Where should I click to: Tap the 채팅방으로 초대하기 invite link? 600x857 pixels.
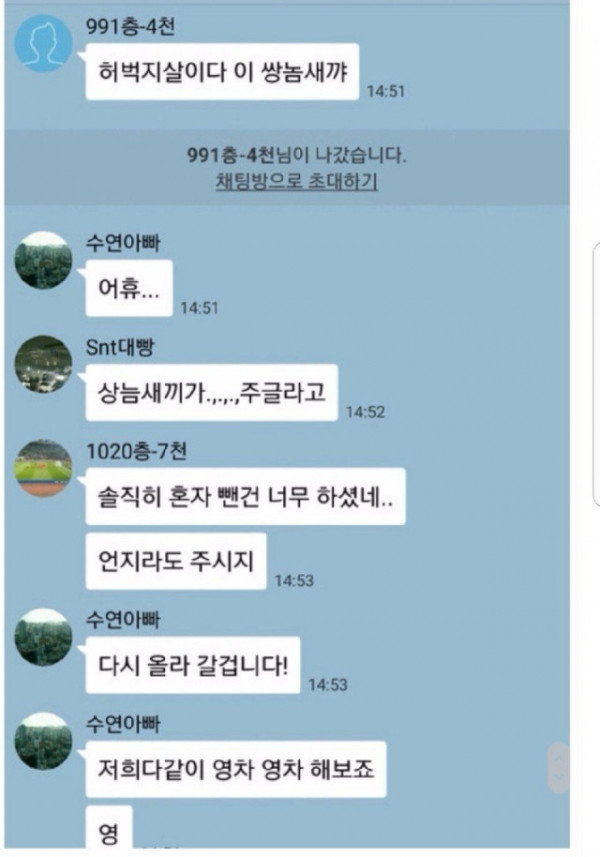coord(296,183)
